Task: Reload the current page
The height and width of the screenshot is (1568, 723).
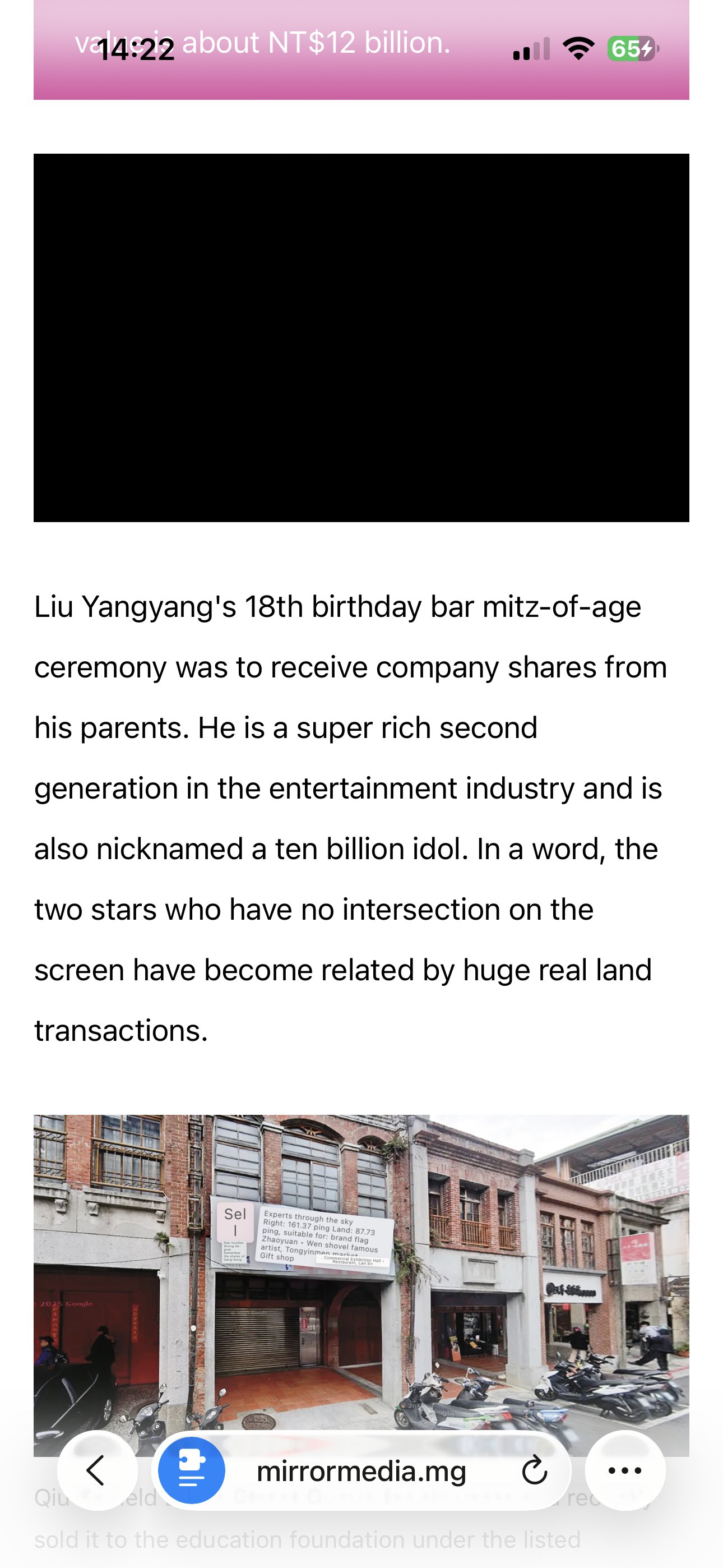Action: [534, 1470]
